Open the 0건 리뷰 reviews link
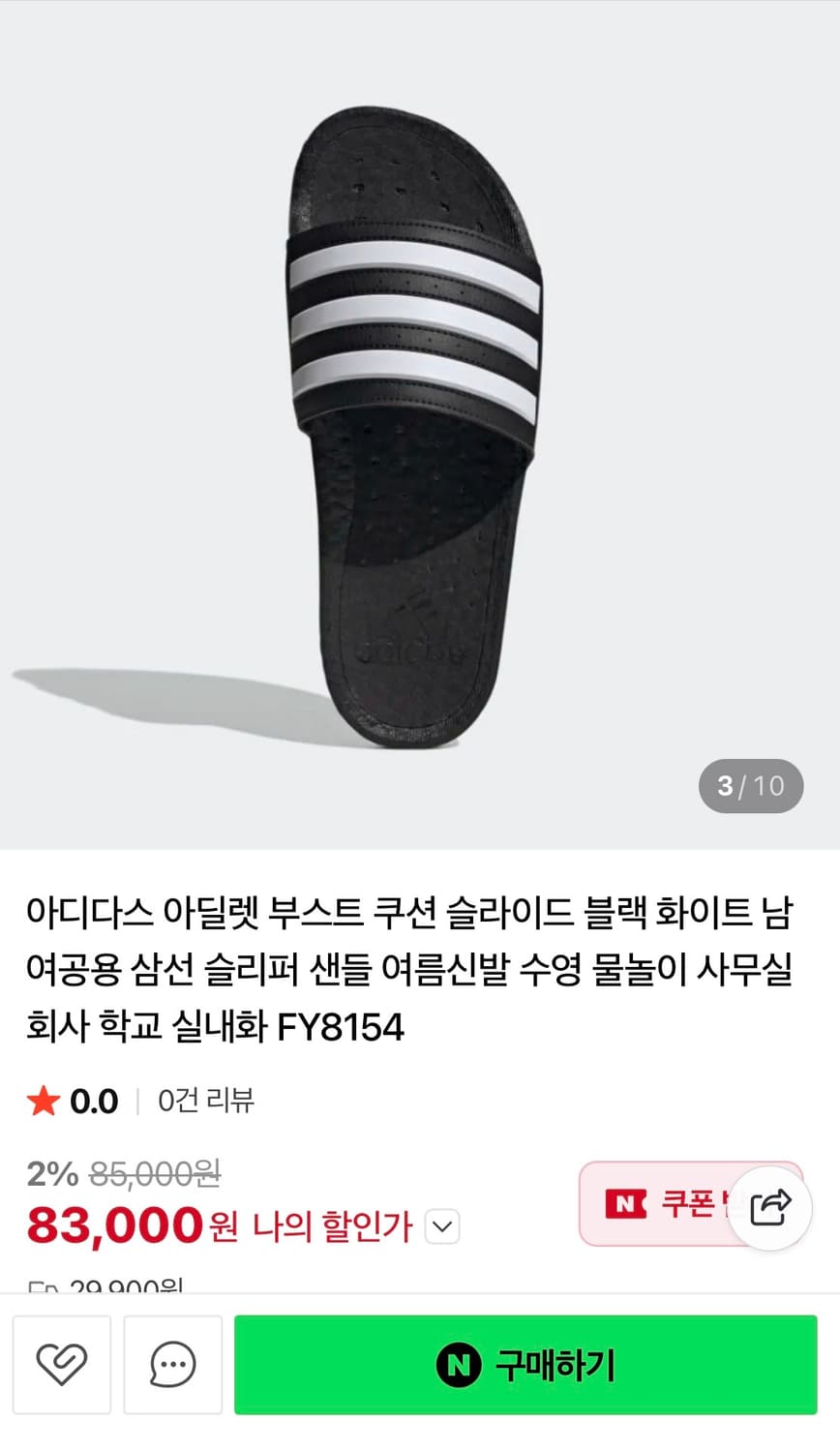 (206, 1101)
